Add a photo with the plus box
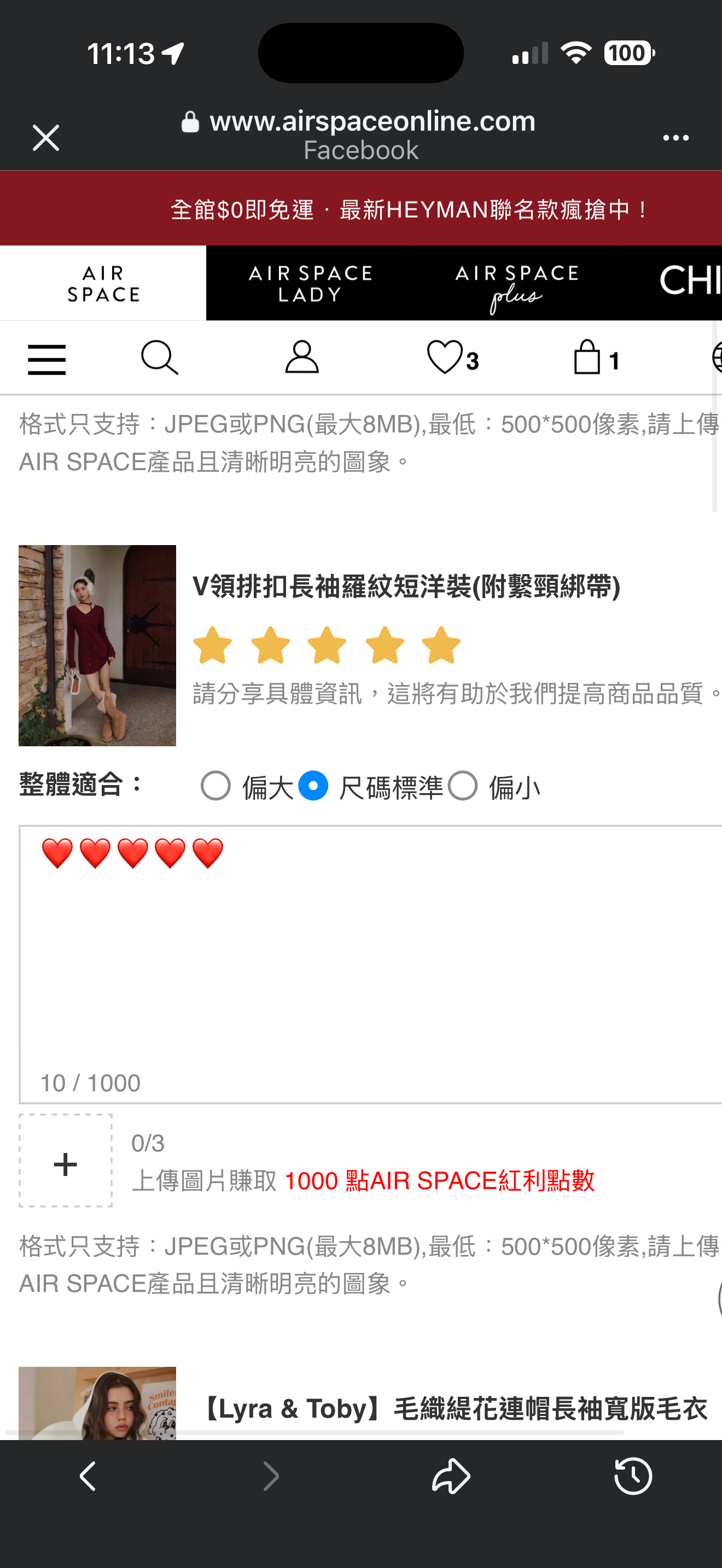This screenshot has height=1568, width=722. (66, 1161)
